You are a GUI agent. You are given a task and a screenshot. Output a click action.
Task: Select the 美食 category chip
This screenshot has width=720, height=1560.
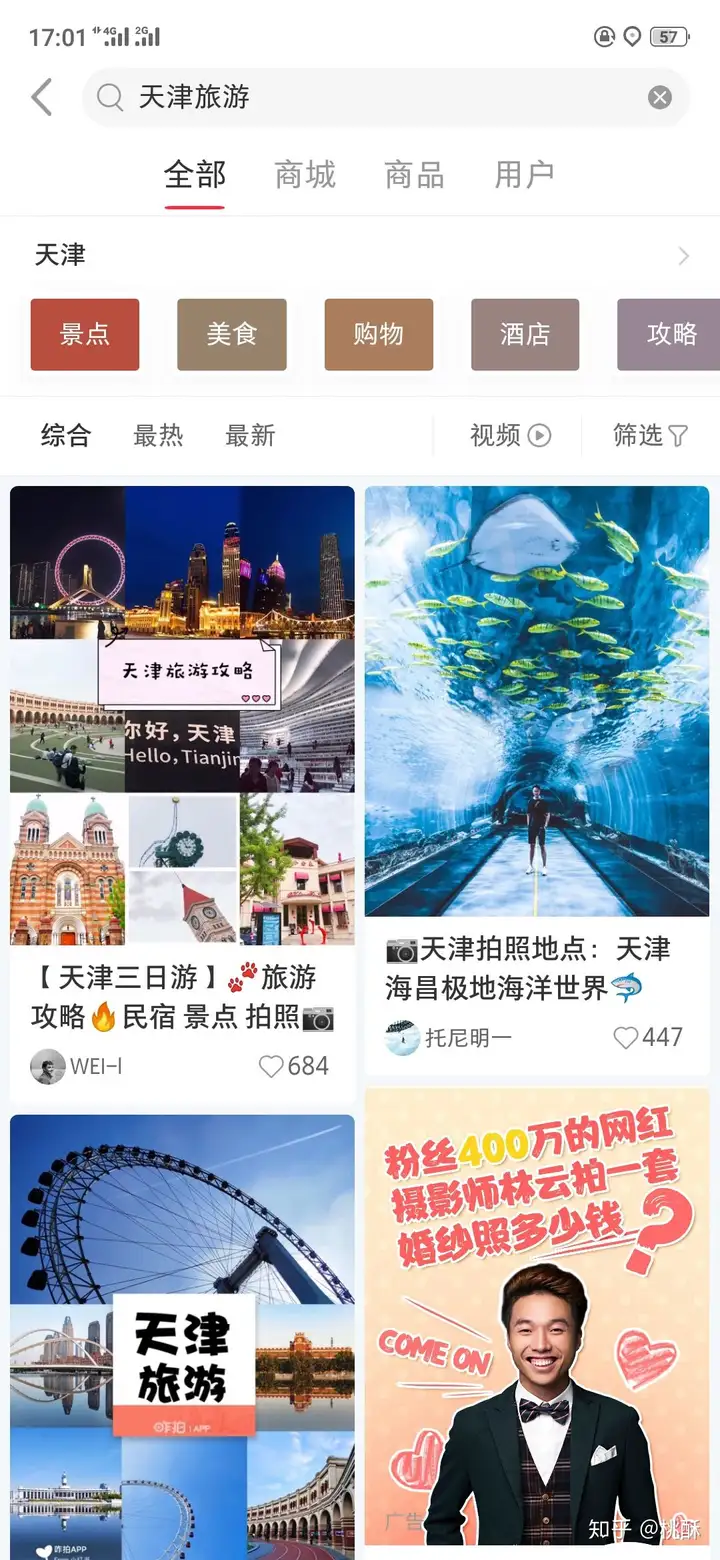tap(232, 334)
